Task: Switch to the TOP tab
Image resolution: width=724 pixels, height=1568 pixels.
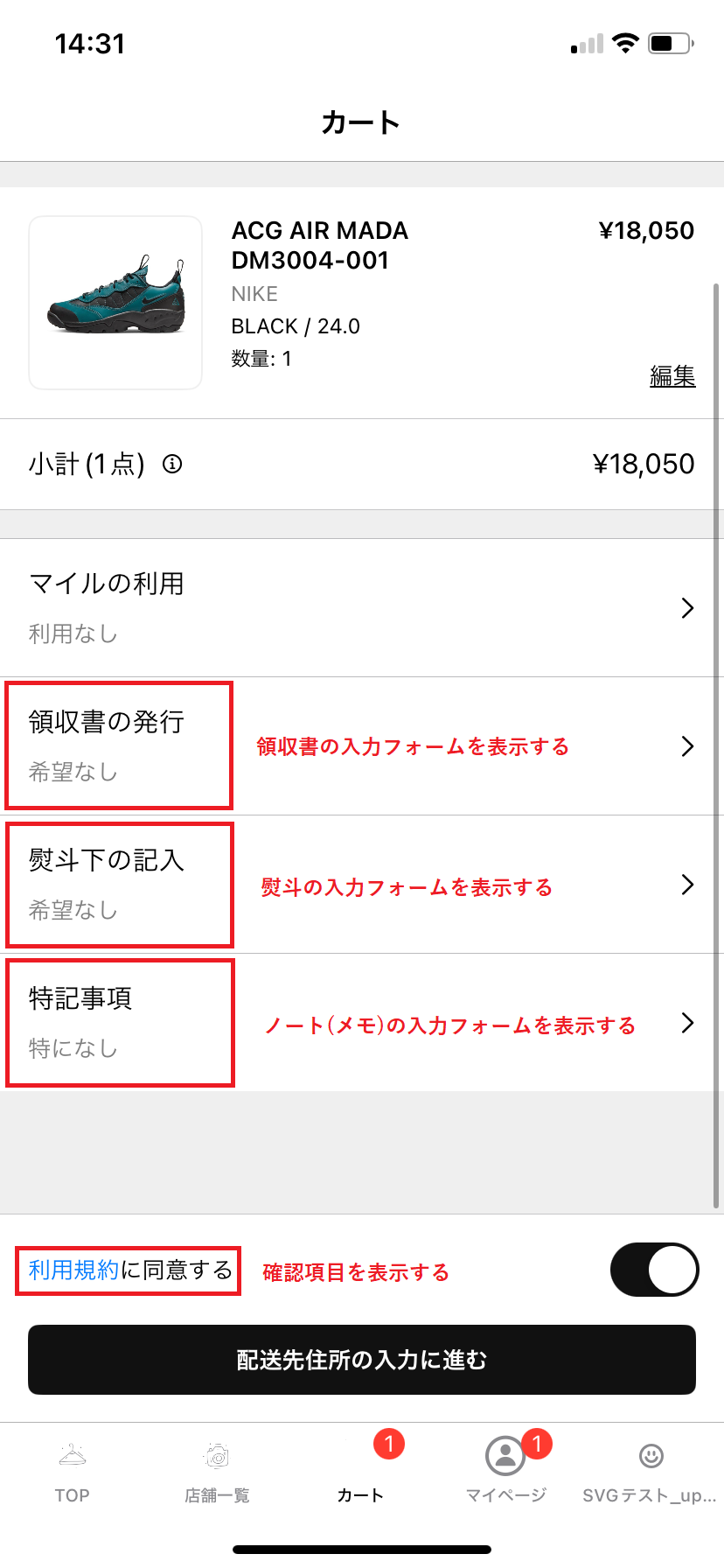Action: [x=73, y=1473]
